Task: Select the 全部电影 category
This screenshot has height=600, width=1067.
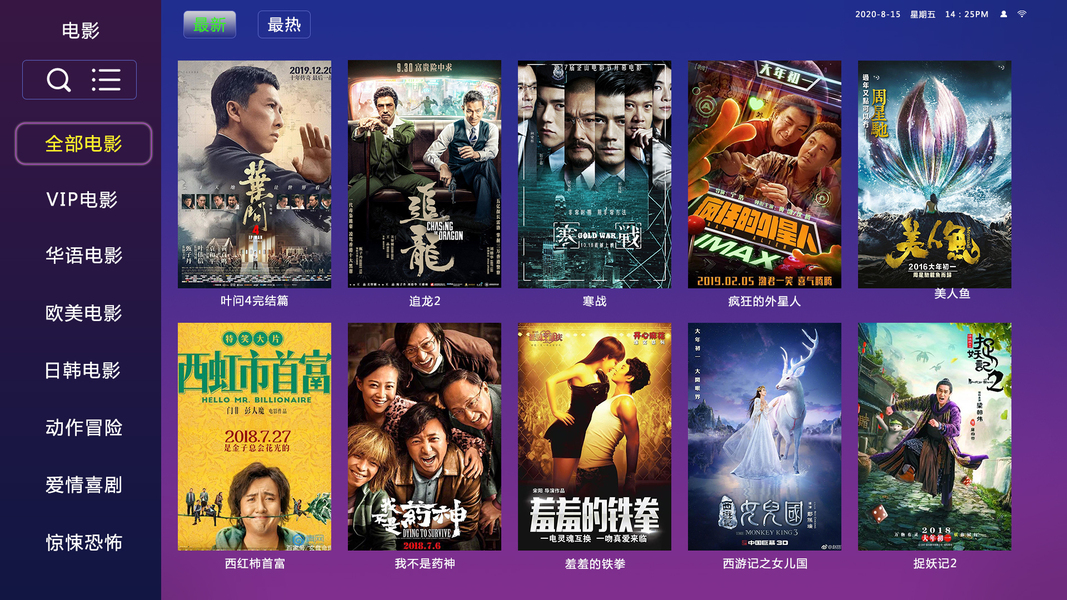Action: [x=83, y=144]
